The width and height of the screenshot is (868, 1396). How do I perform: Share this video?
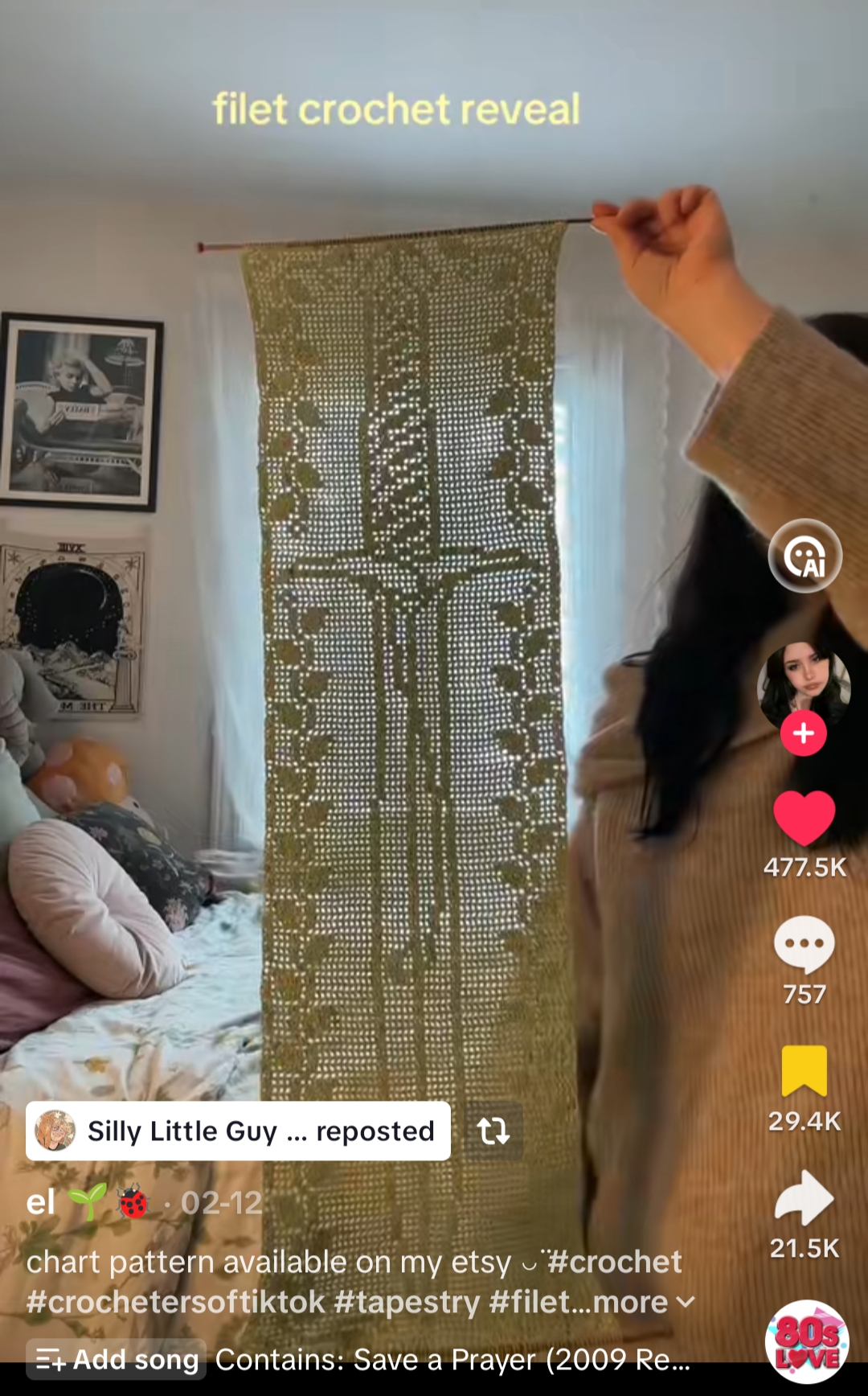point(805,1198)
